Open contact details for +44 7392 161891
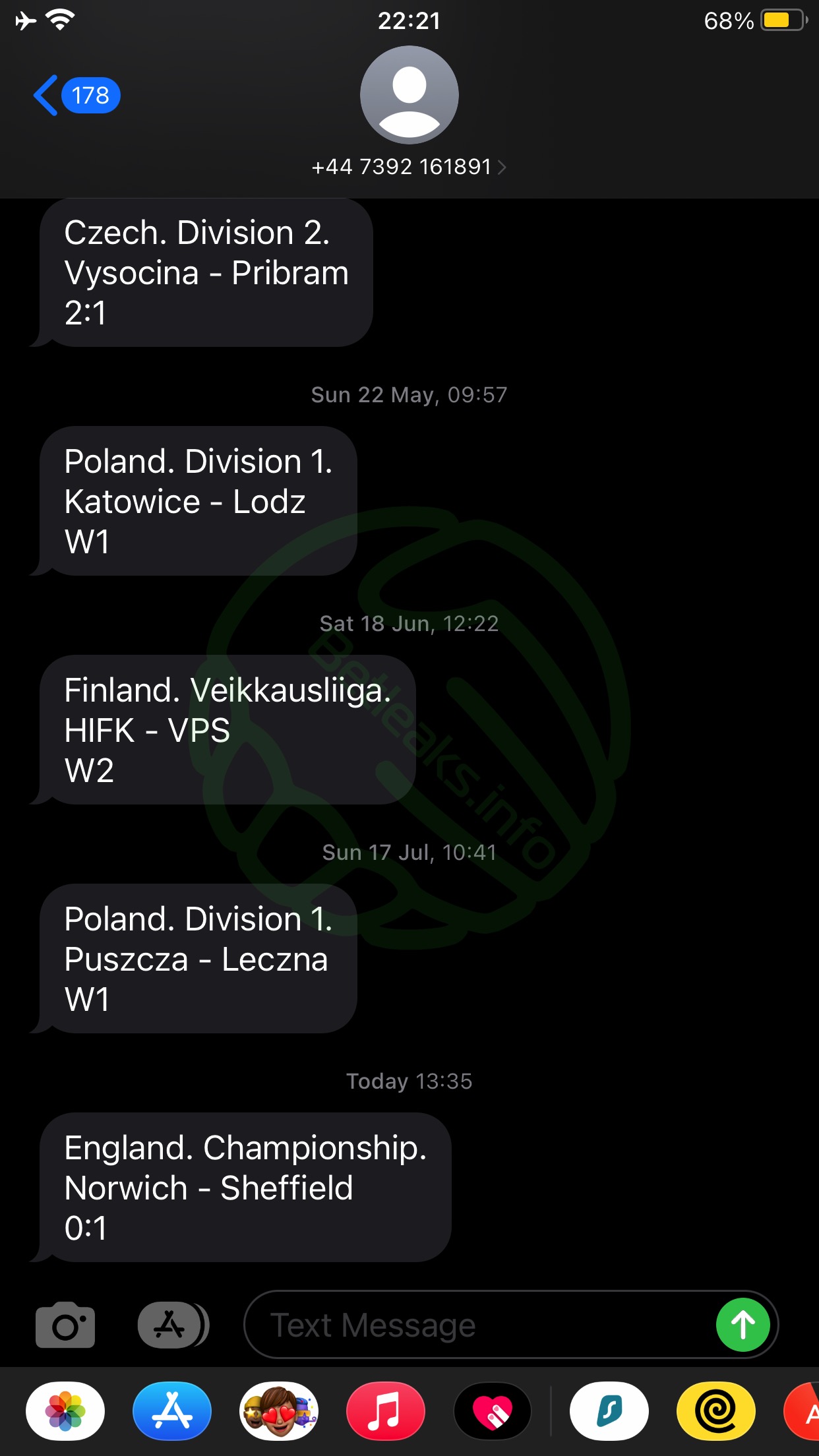Screen dimensions: 819x1456 coord(409,167)
